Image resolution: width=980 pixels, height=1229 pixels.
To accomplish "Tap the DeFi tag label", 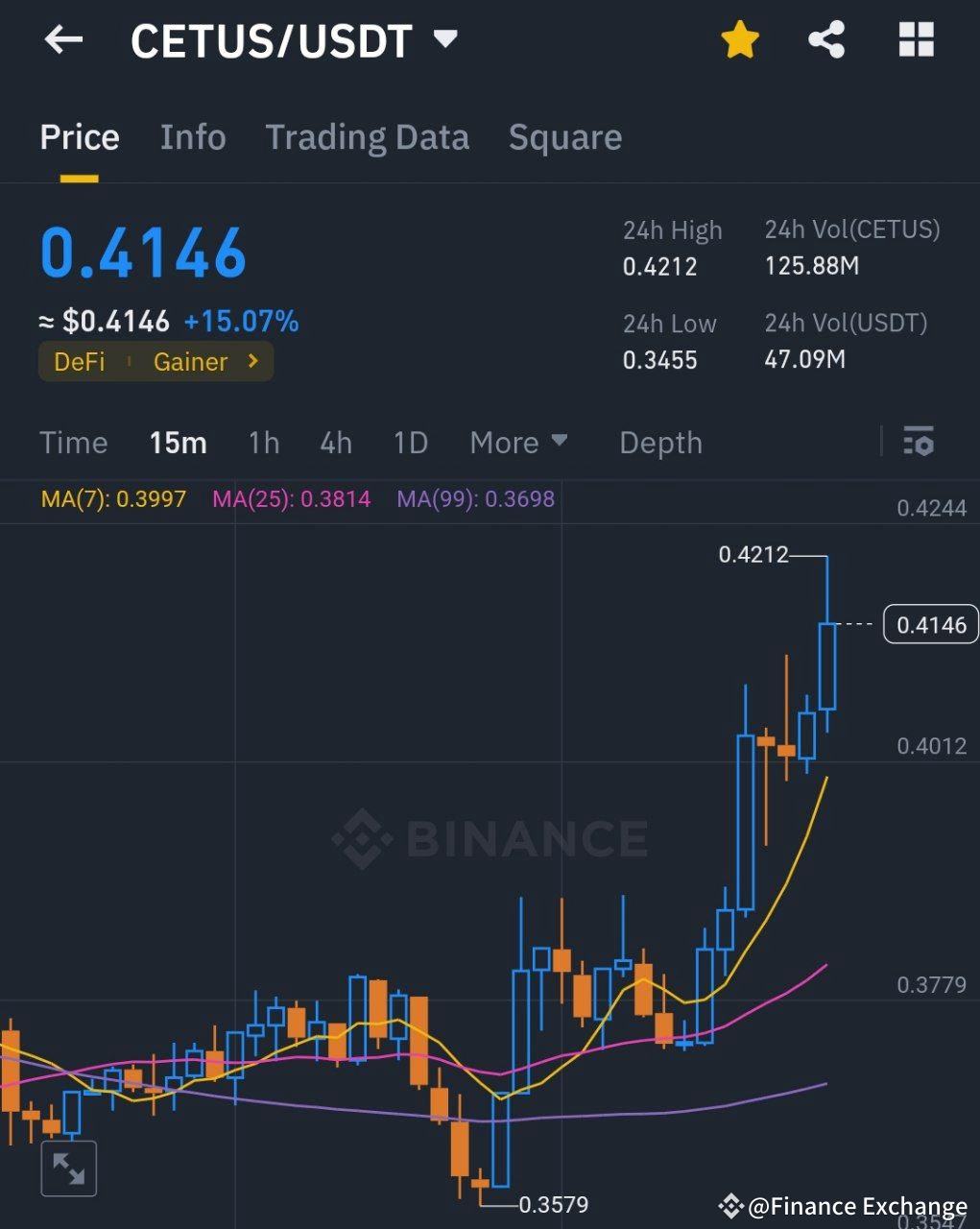I will coord(78,362).
